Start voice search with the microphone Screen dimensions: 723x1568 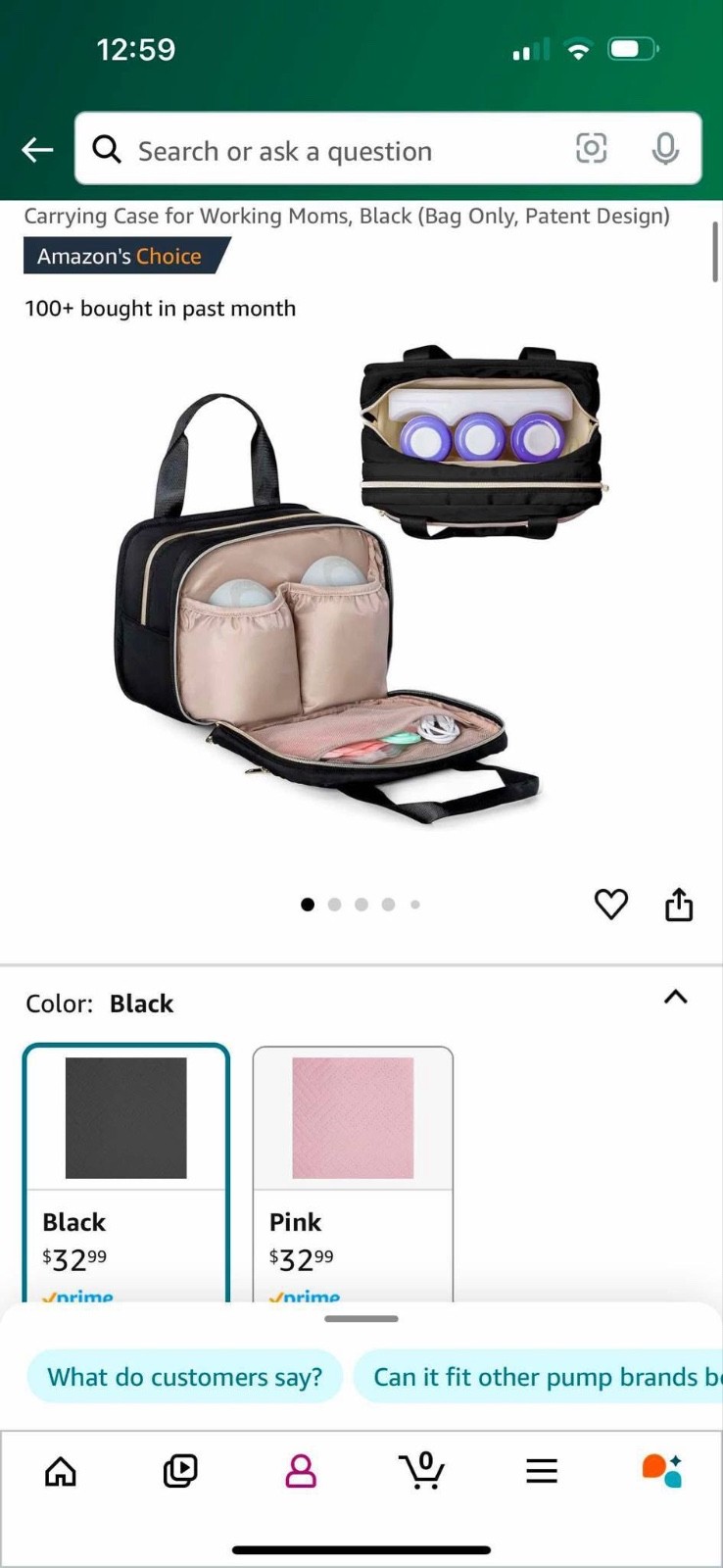coord(665,149)
